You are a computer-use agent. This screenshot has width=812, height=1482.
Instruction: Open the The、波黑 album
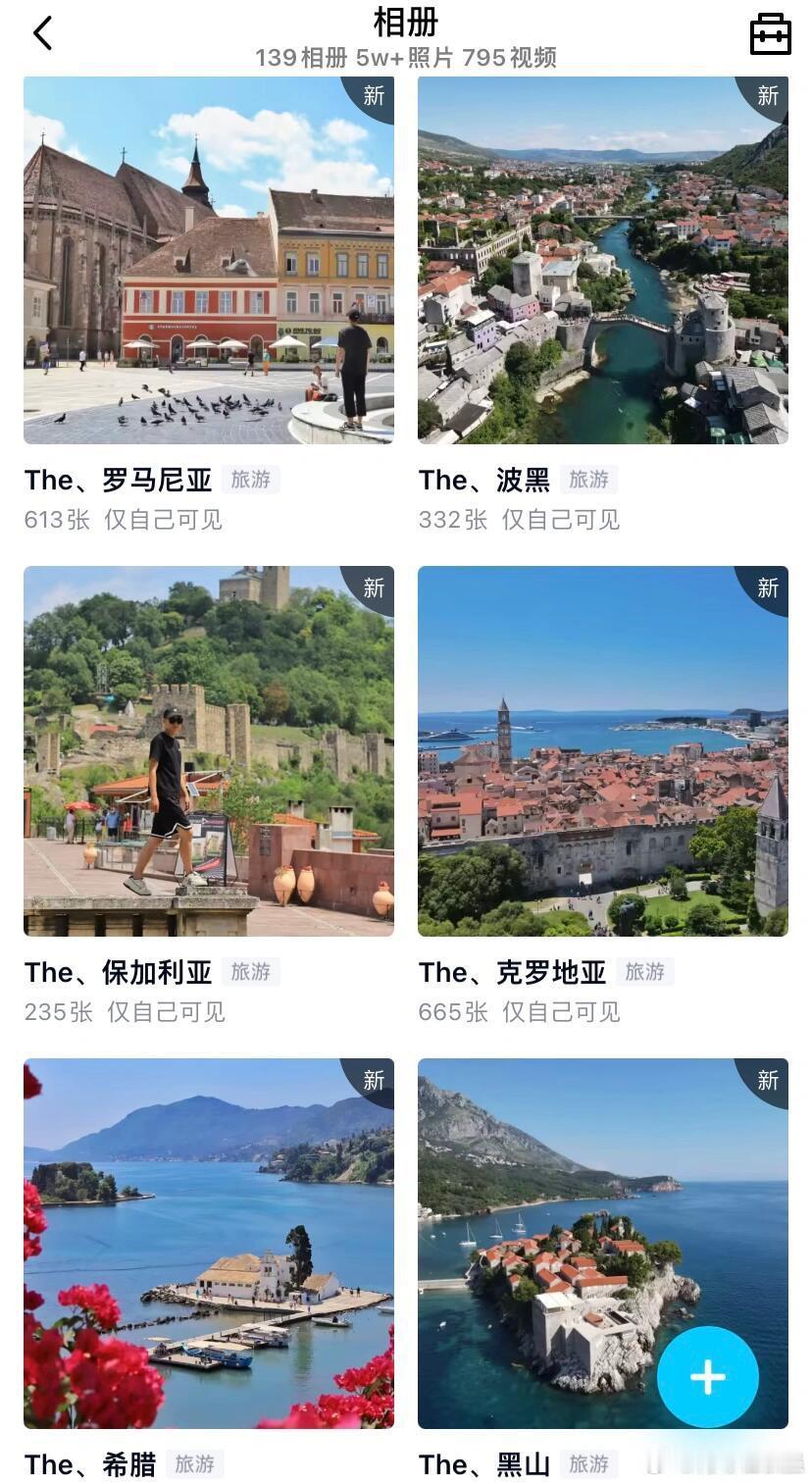point(602,260)
